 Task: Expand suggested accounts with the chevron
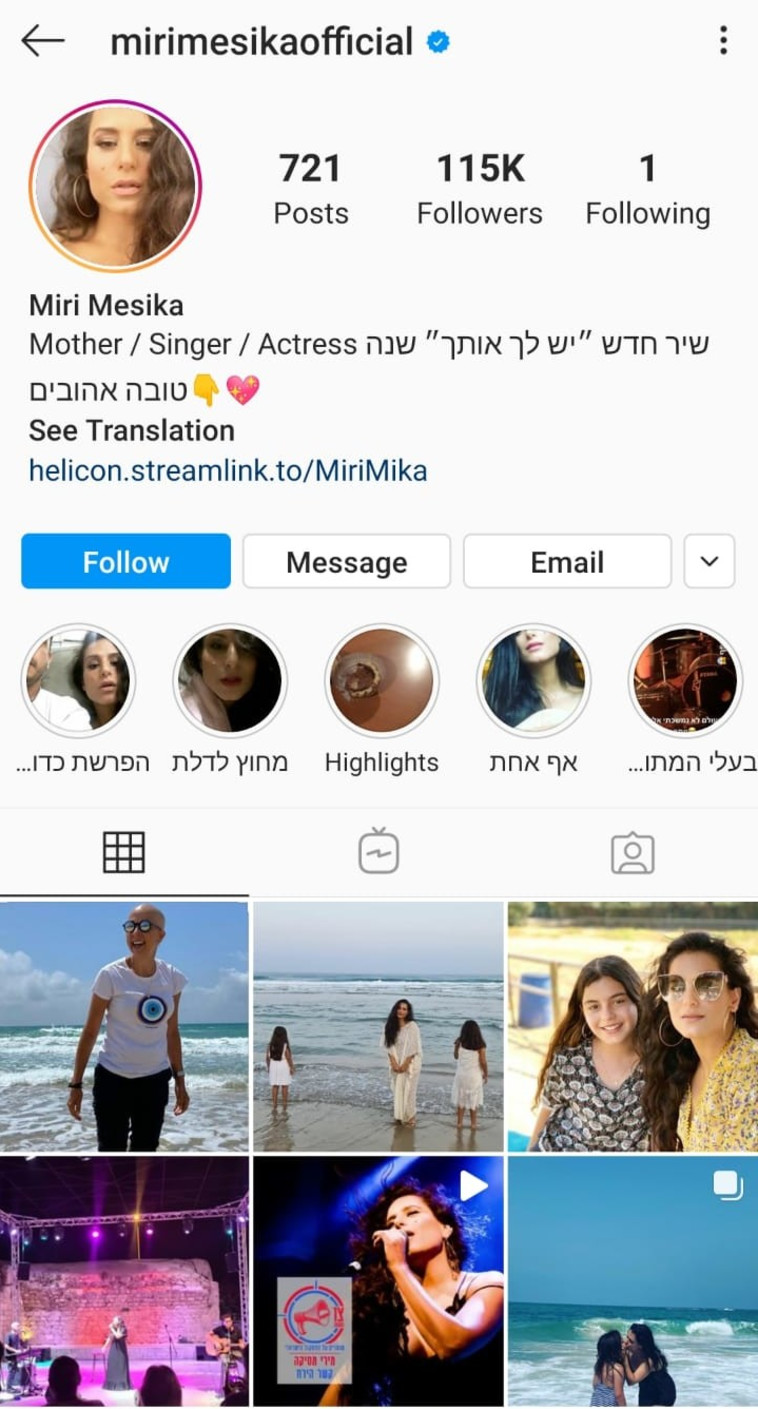(709, 562)
